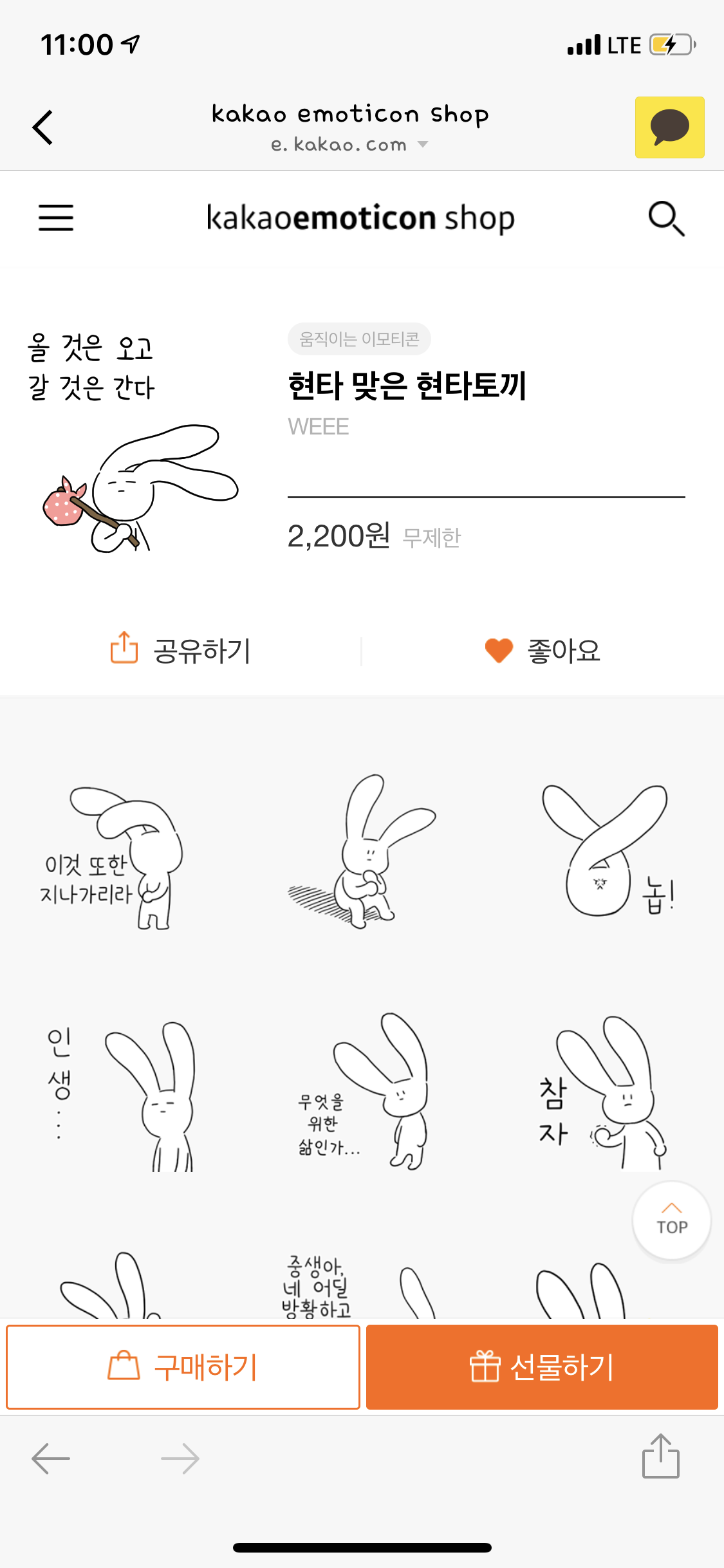Share this emoticon via 공유하기

(180, 650)
